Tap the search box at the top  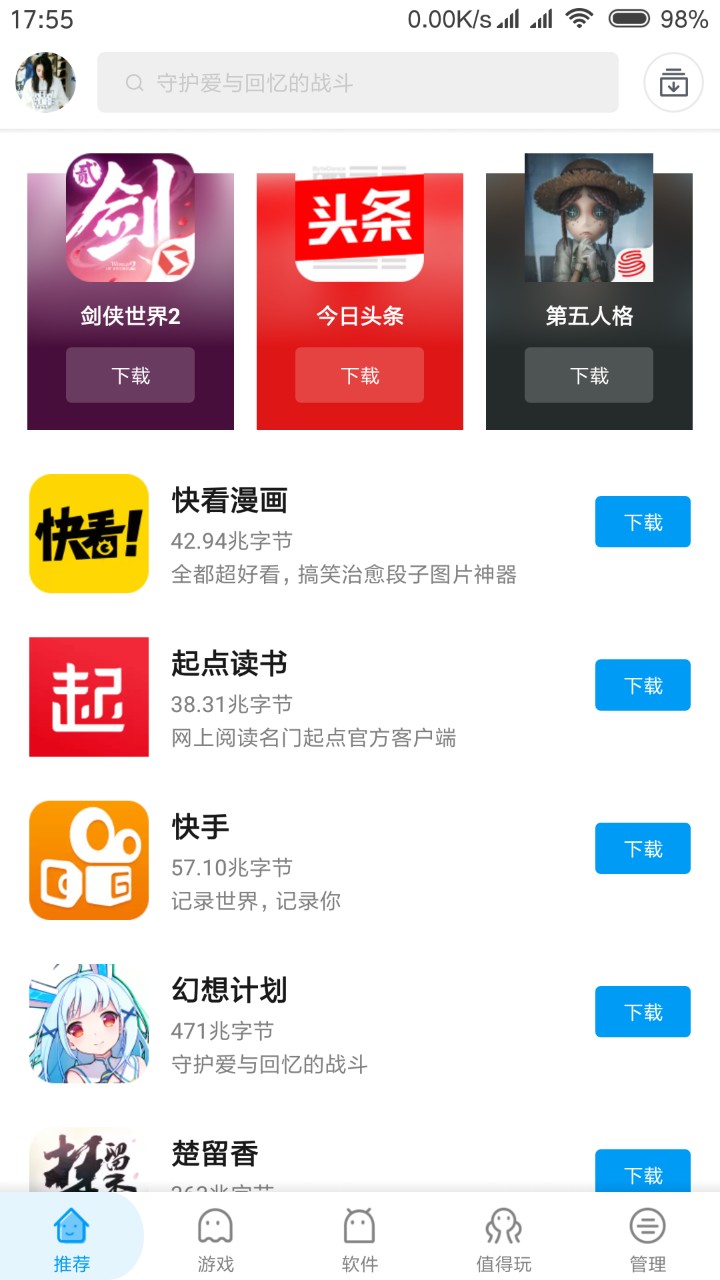(358, 83)
